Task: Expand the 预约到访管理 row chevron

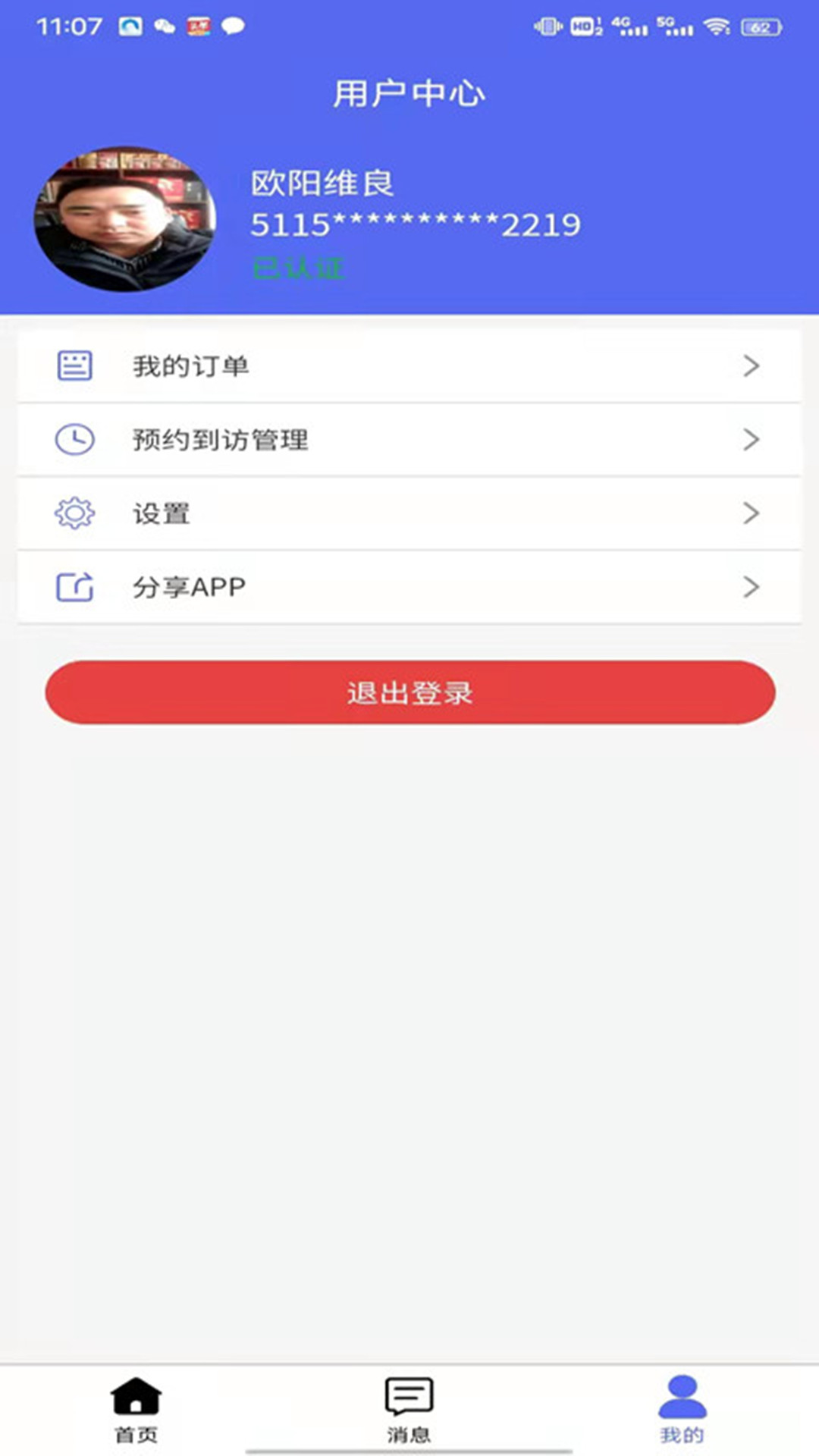Action: [752, 438]
